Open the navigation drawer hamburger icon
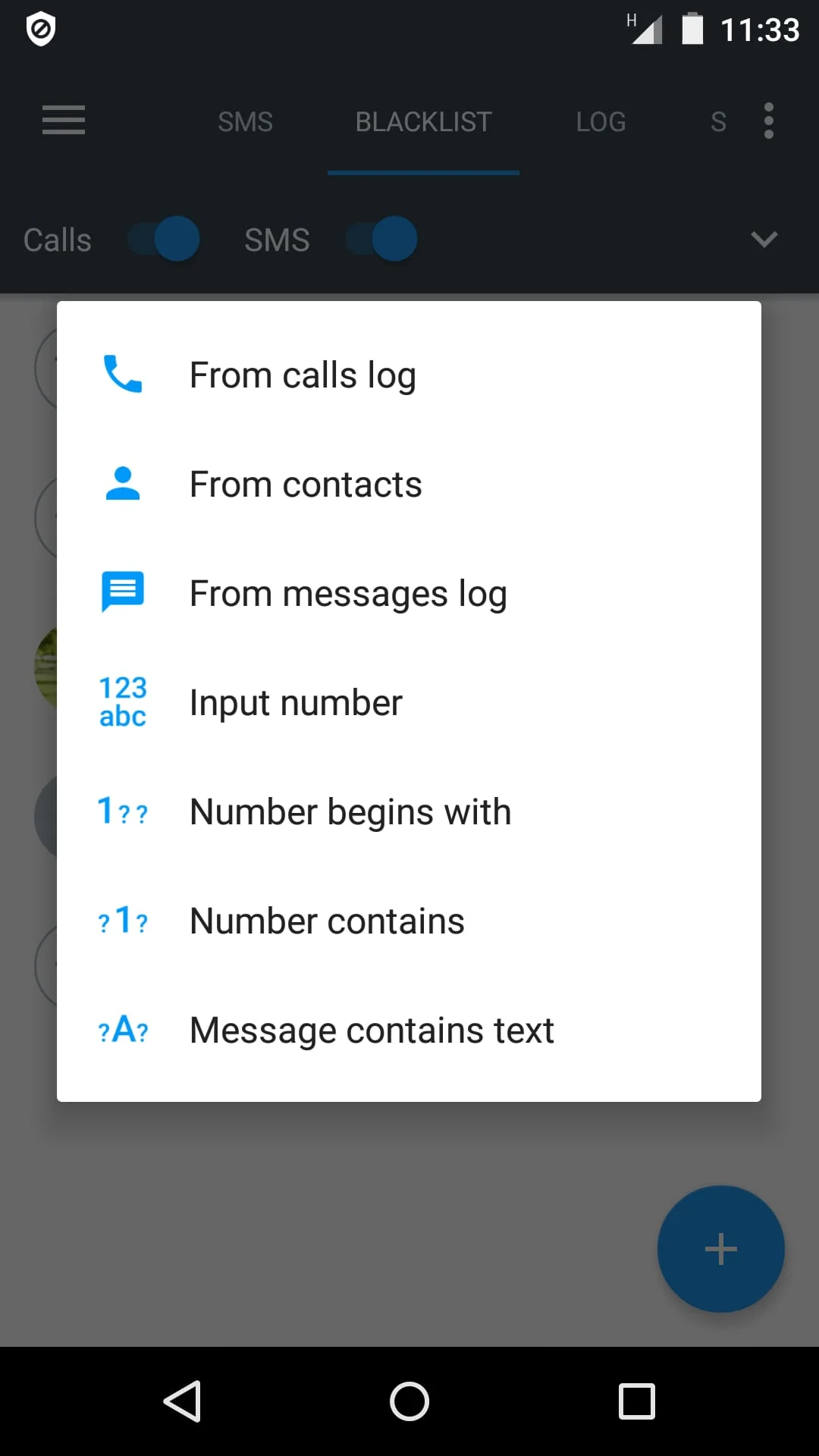The image size is (819, 1456). click(63, 121)
